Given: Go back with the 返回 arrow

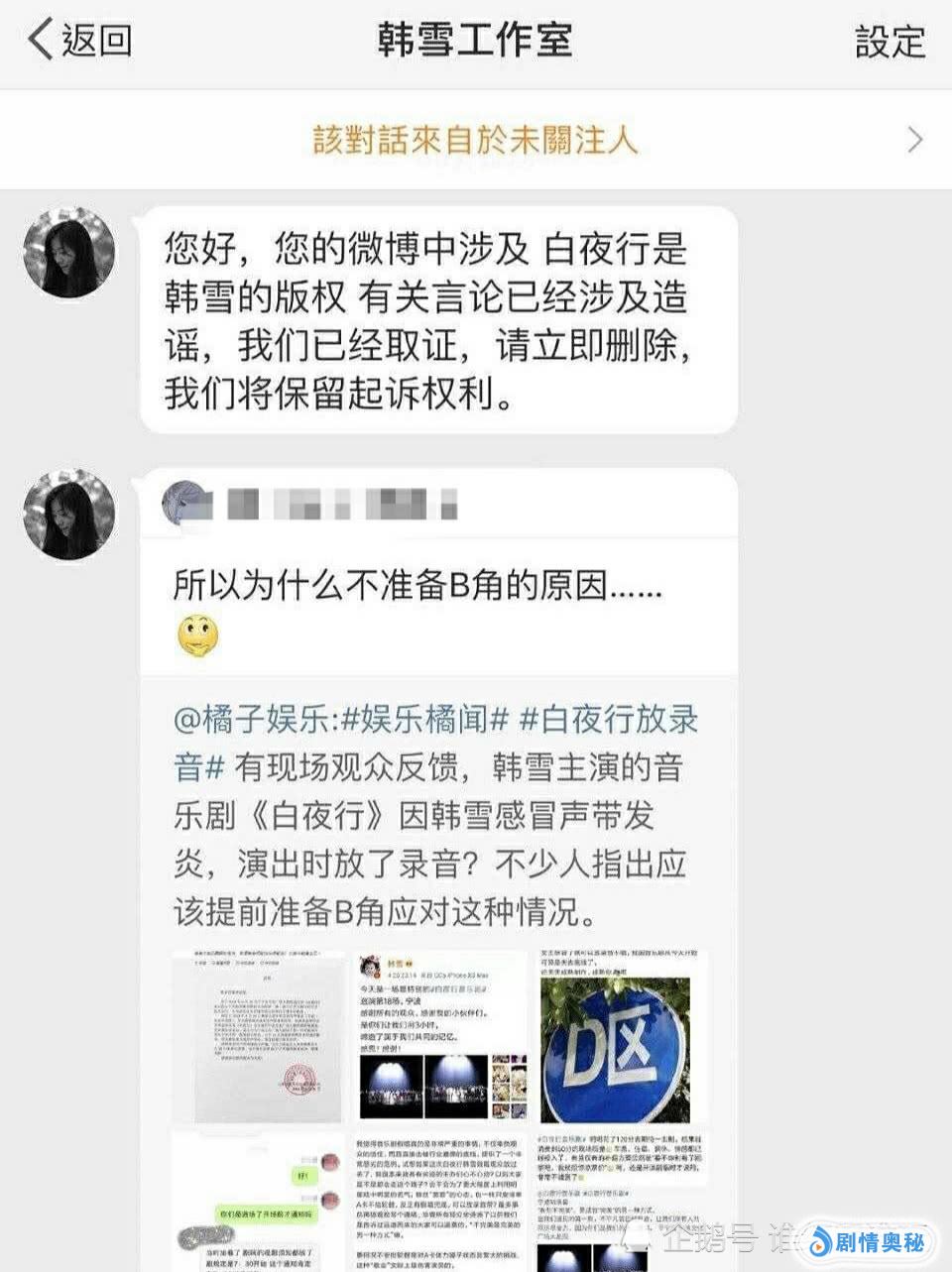Looking at the screenshot, I should [79, 41].
